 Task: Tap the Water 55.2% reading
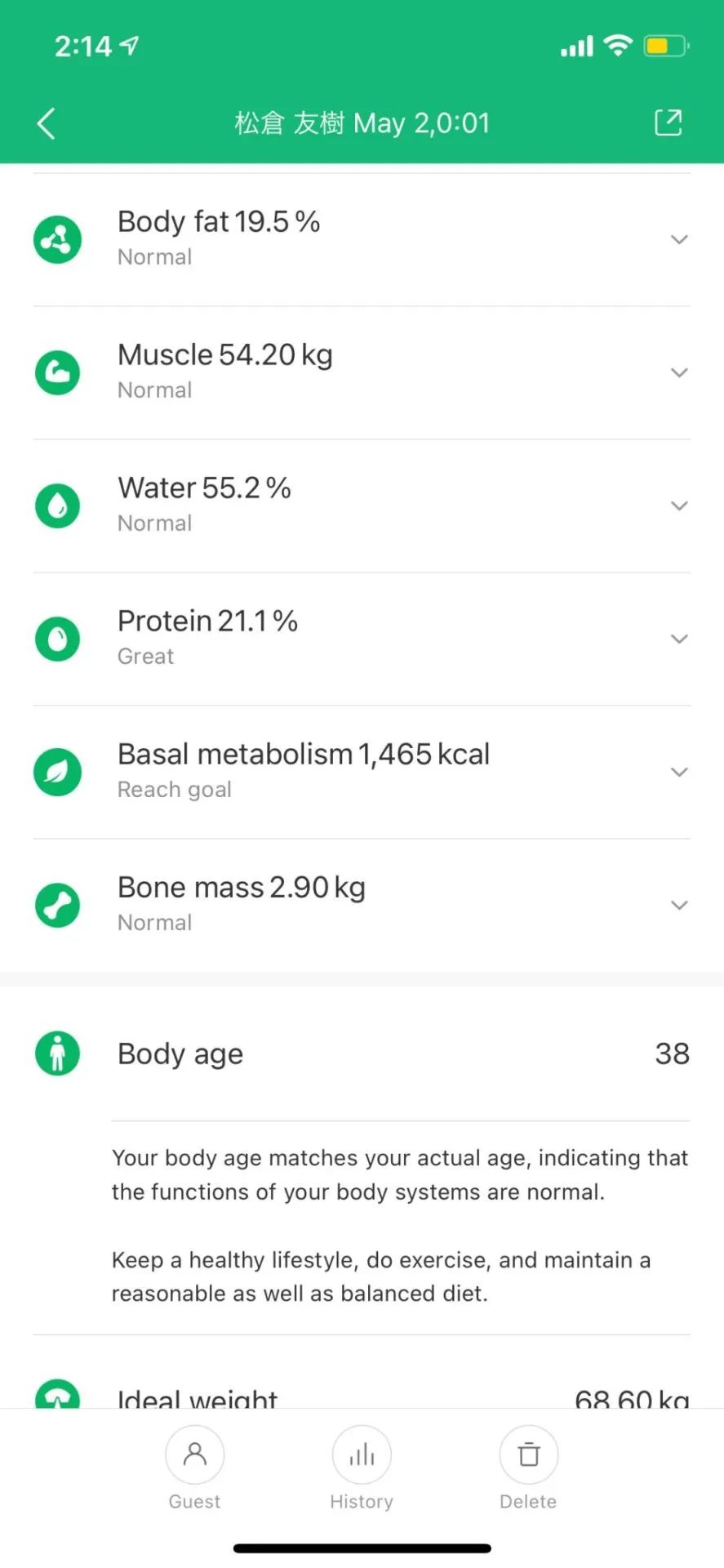(204, 487)
